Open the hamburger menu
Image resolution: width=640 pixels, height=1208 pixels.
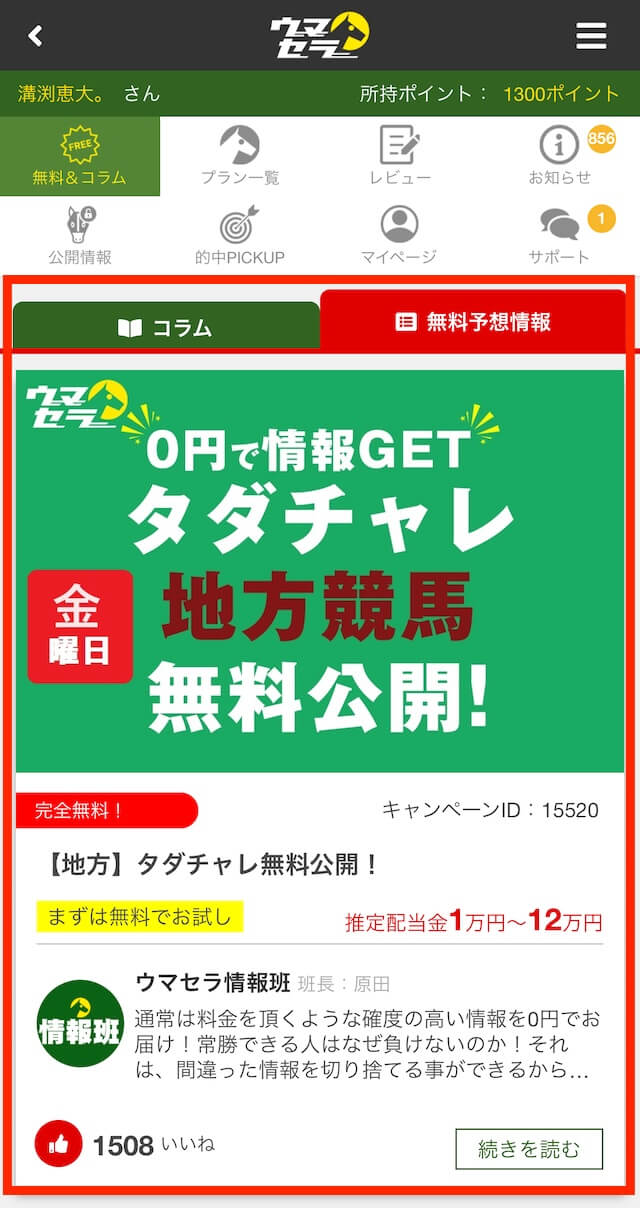(x=591, y=36)
